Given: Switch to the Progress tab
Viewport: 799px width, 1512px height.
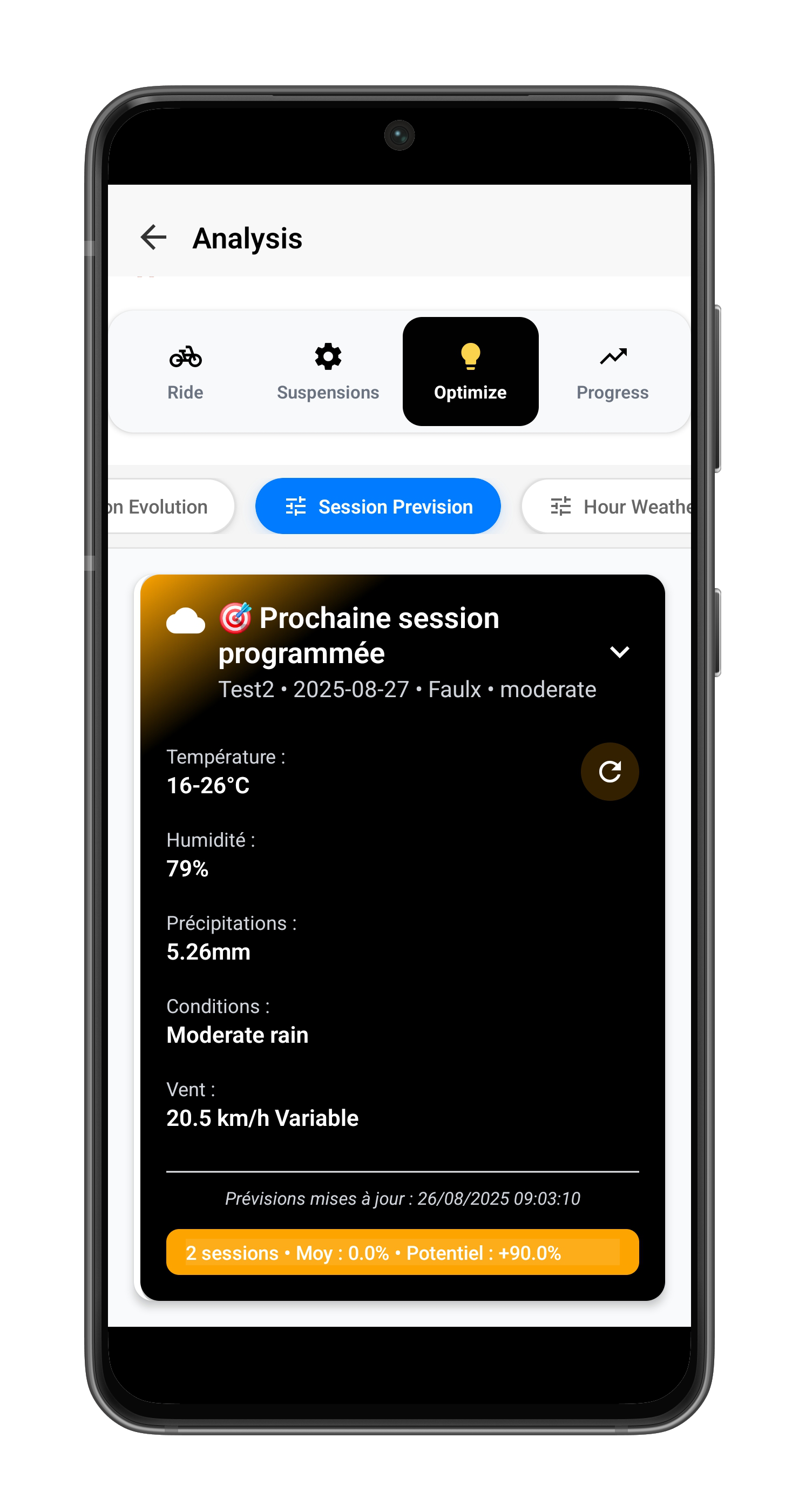Looking at the screenshot, I should pos(612,372).
